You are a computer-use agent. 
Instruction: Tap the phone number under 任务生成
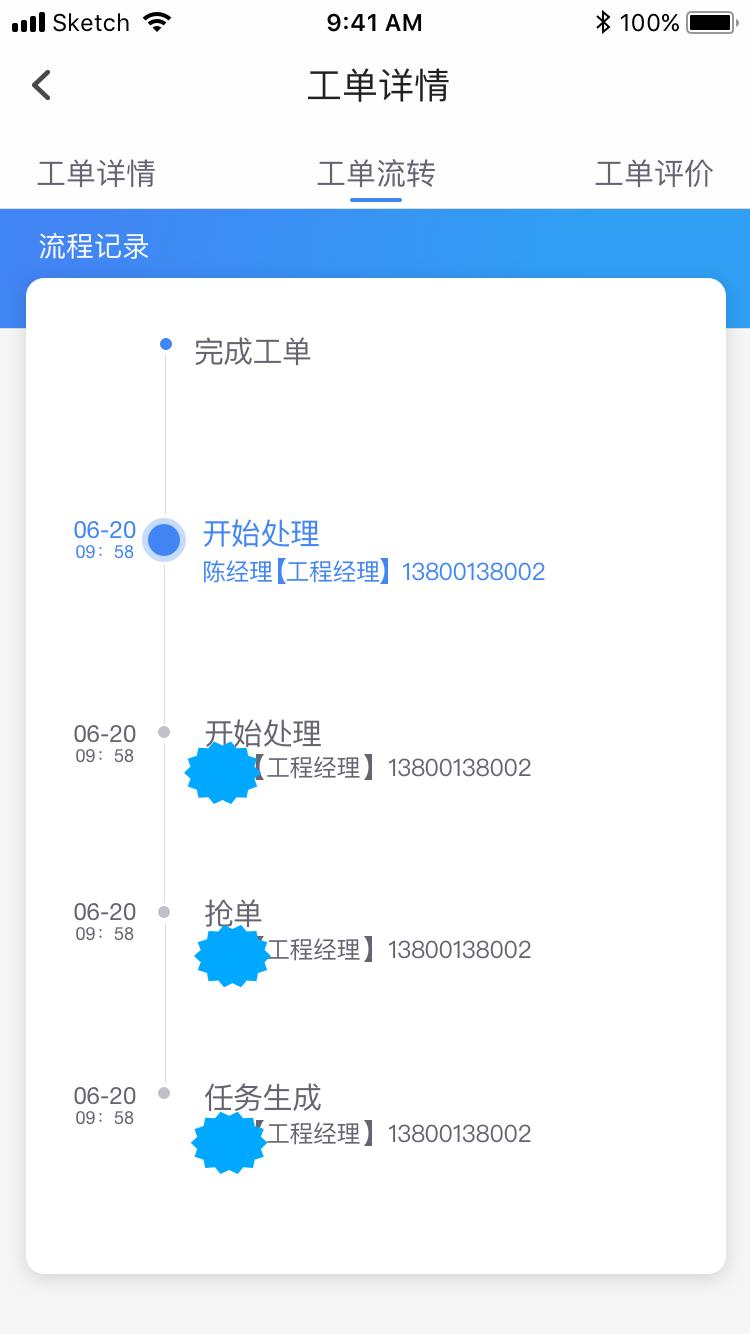pyautogui.click(x=459, y=1133)
